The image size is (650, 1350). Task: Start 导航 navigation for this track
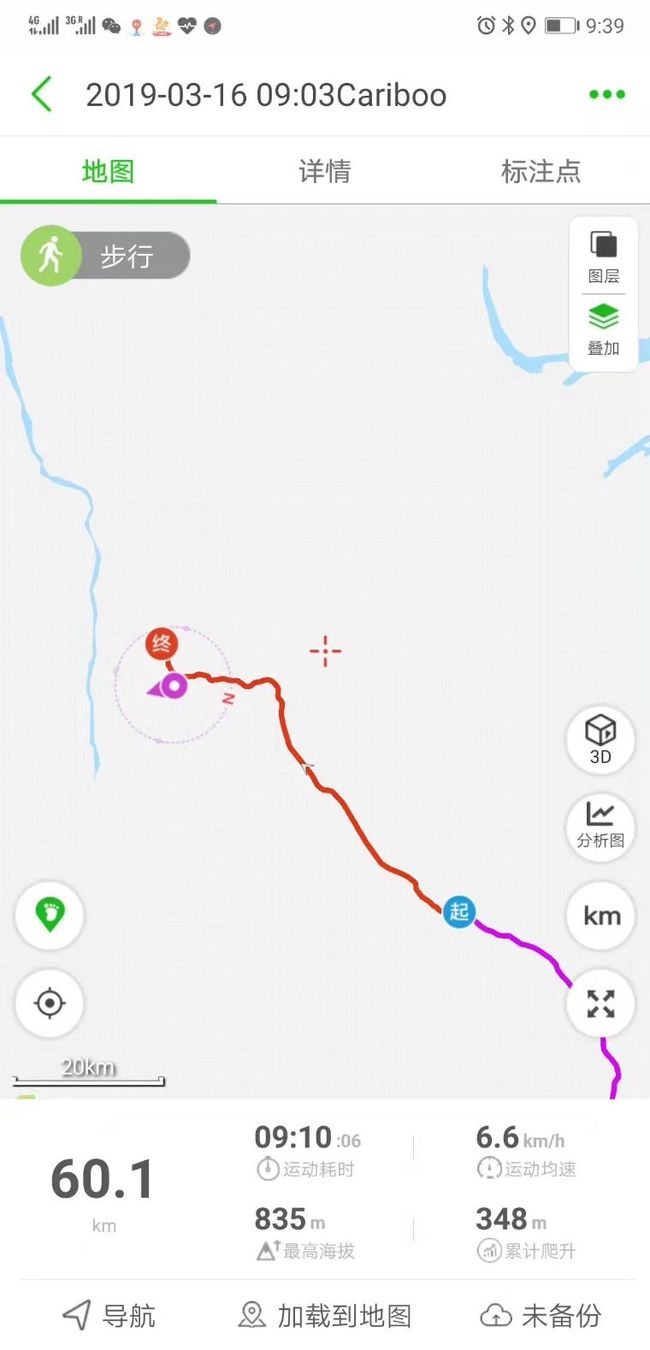pyautogui.click(x=108, y=1315)
